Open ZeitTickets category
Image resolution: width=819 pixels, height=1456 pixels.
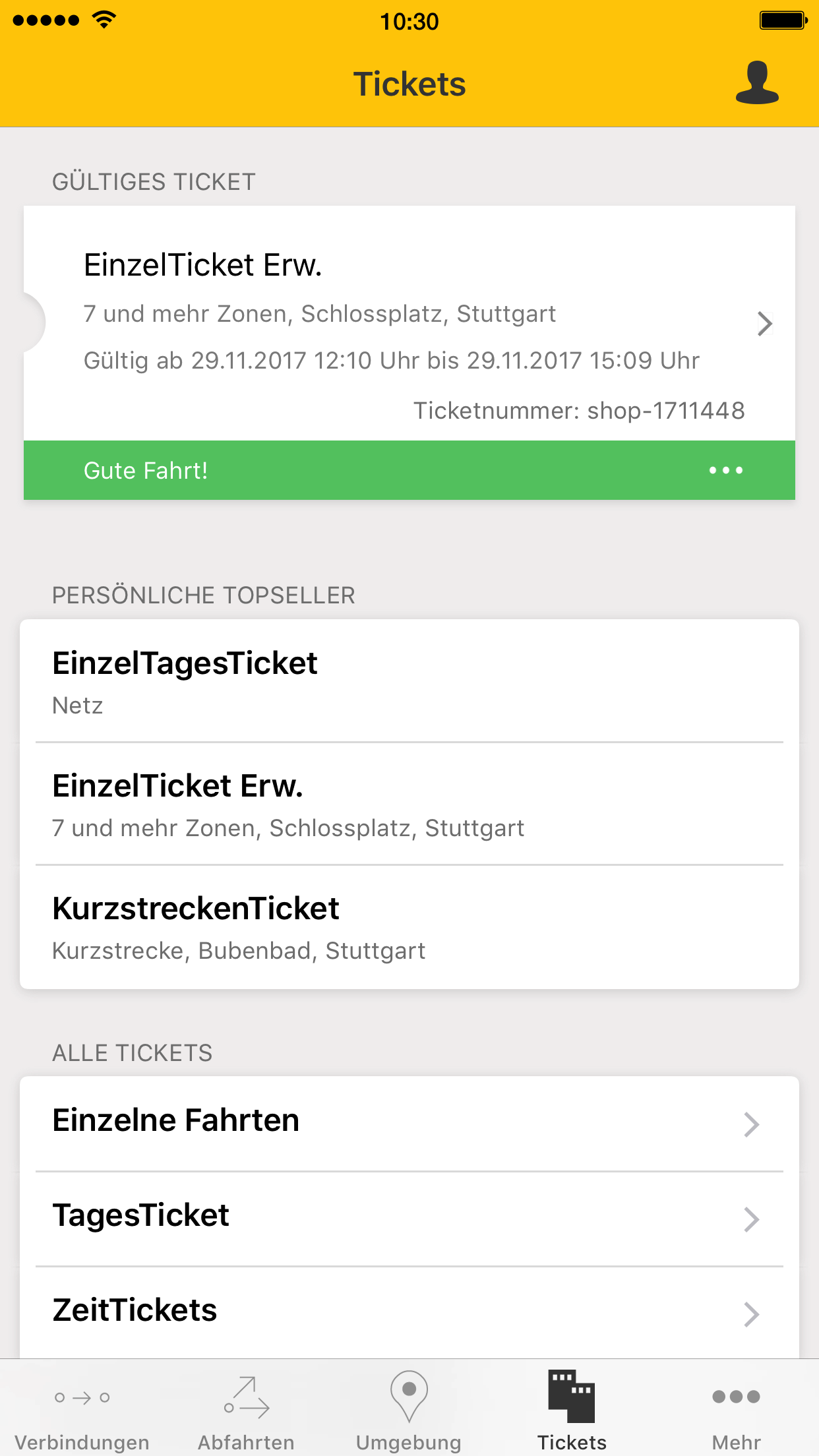click(409, 1312)
